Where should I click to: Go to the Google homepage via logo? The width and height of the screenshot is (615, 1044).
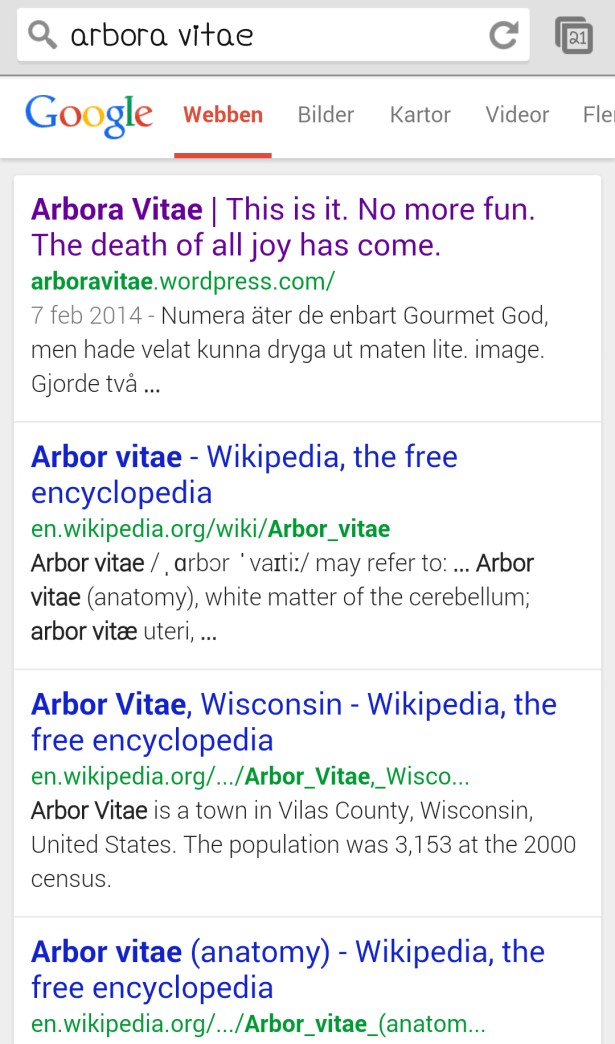(x=89, y=116)
